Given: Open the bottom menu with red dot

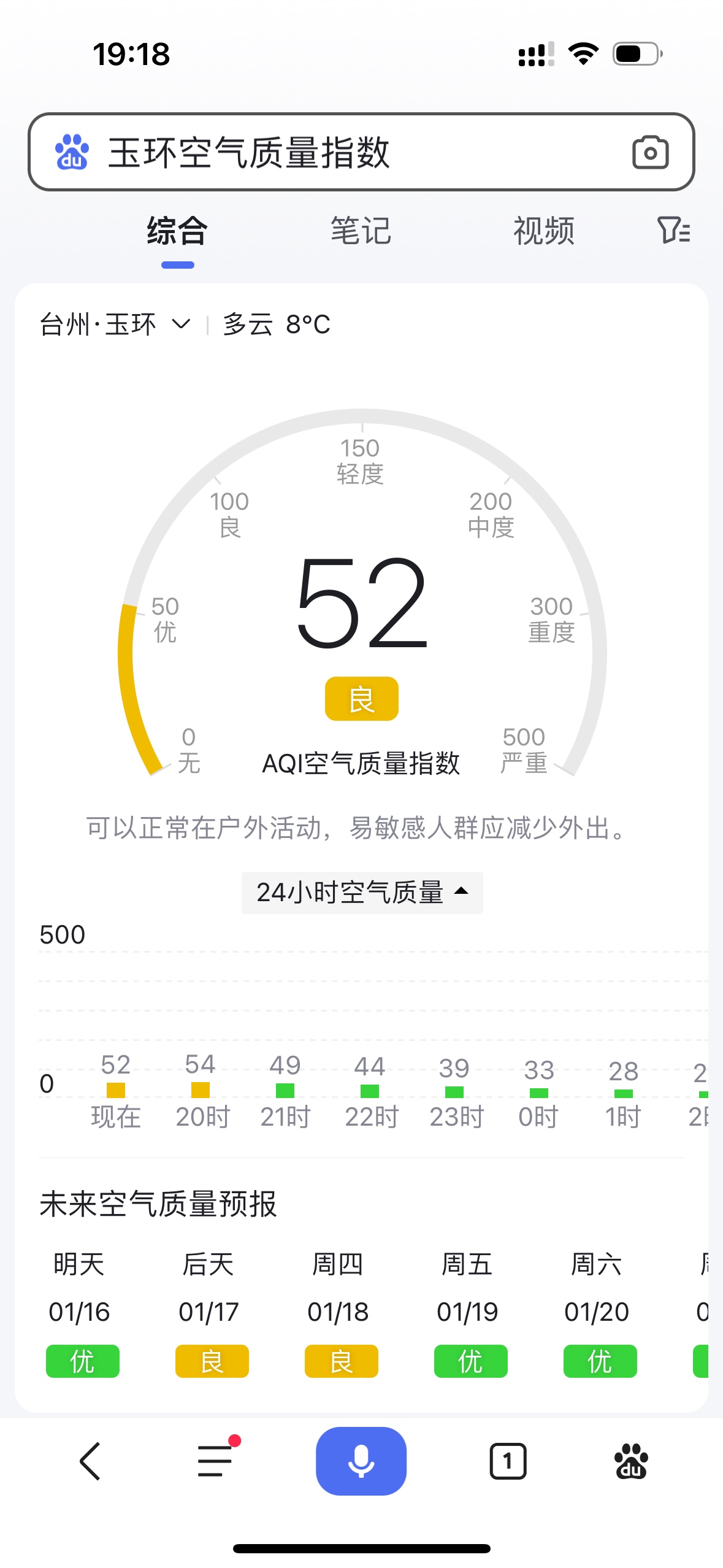Looking at the screenshot, I should tap(216, 1461).
